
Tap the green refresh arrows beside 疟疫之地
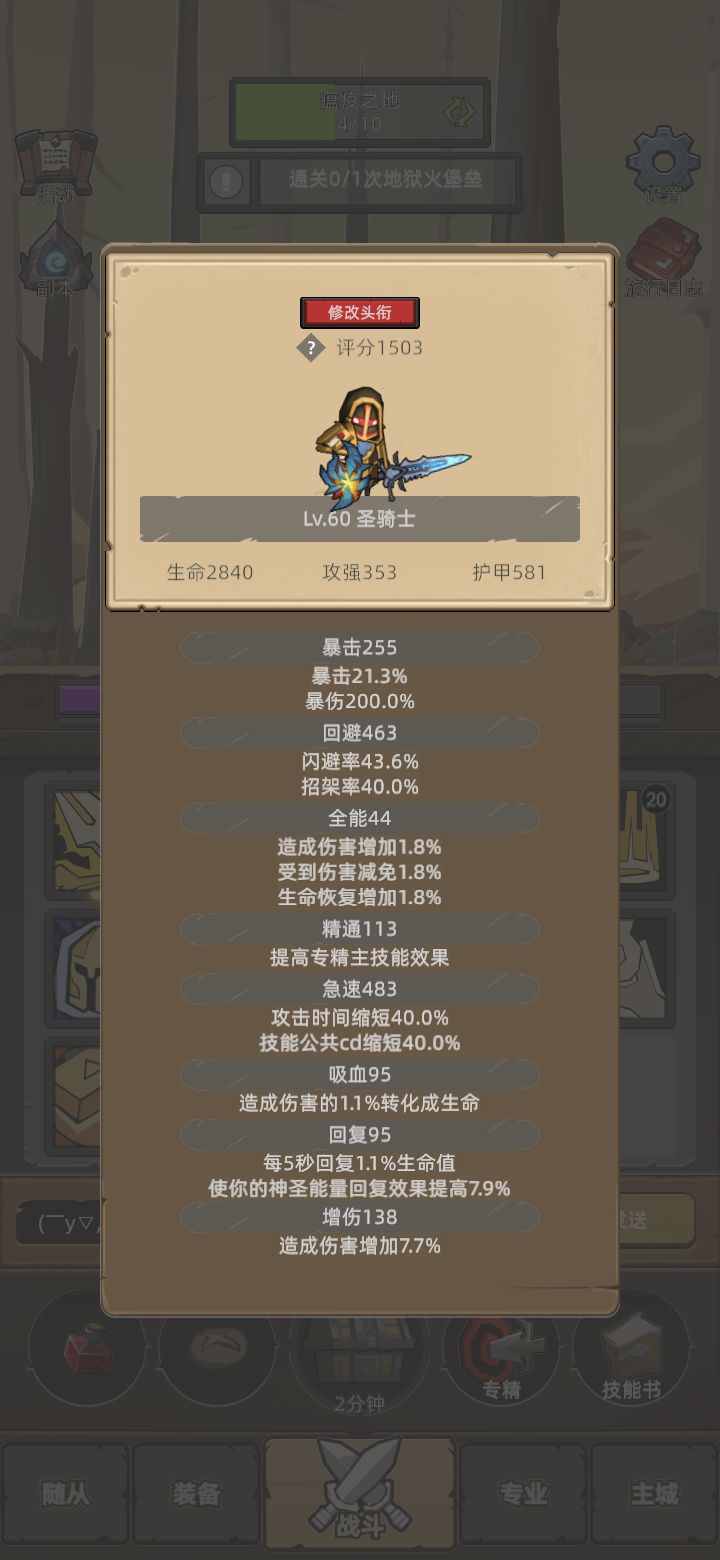coord(459,112)
